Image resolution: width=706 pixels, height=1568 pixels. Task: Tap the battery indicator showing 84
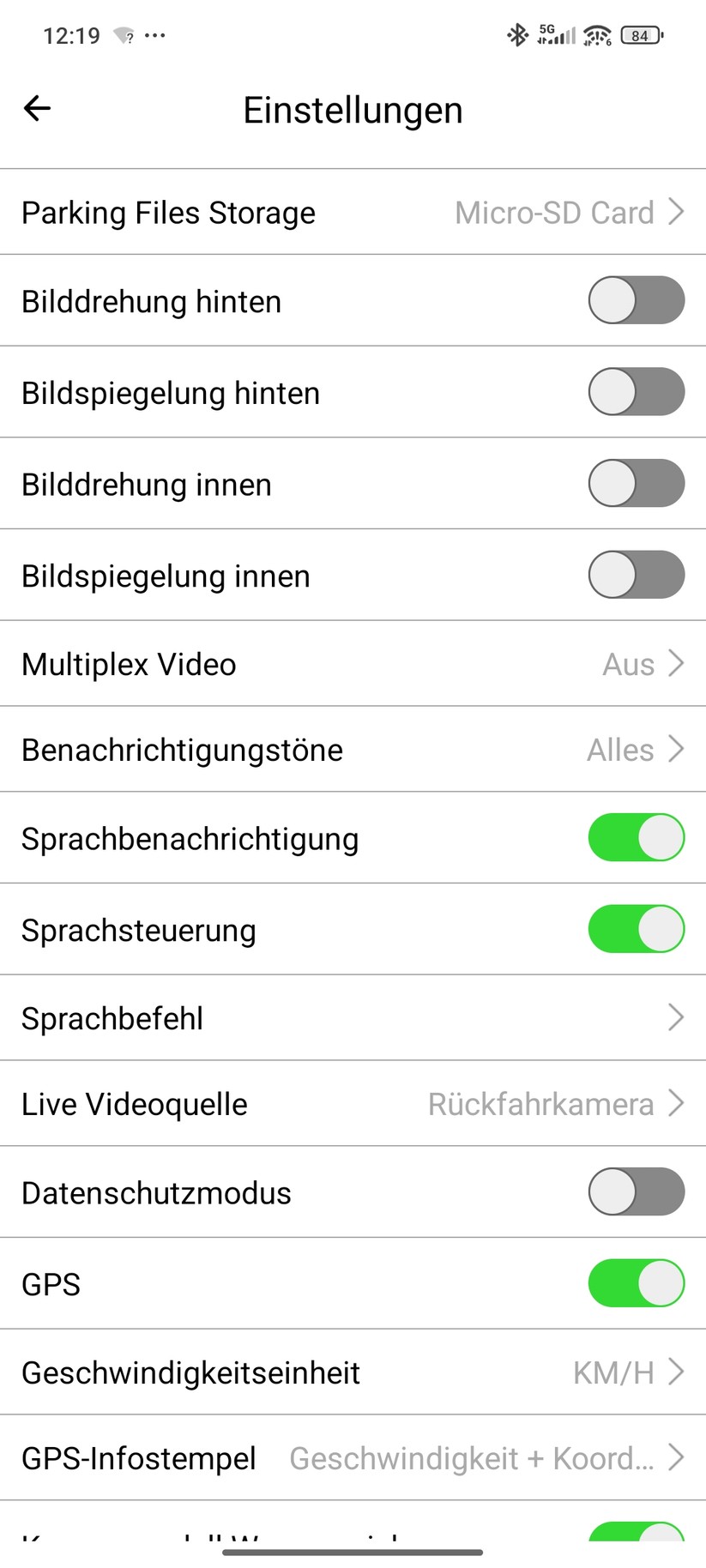pyautogui.click(x=639, y=35)
